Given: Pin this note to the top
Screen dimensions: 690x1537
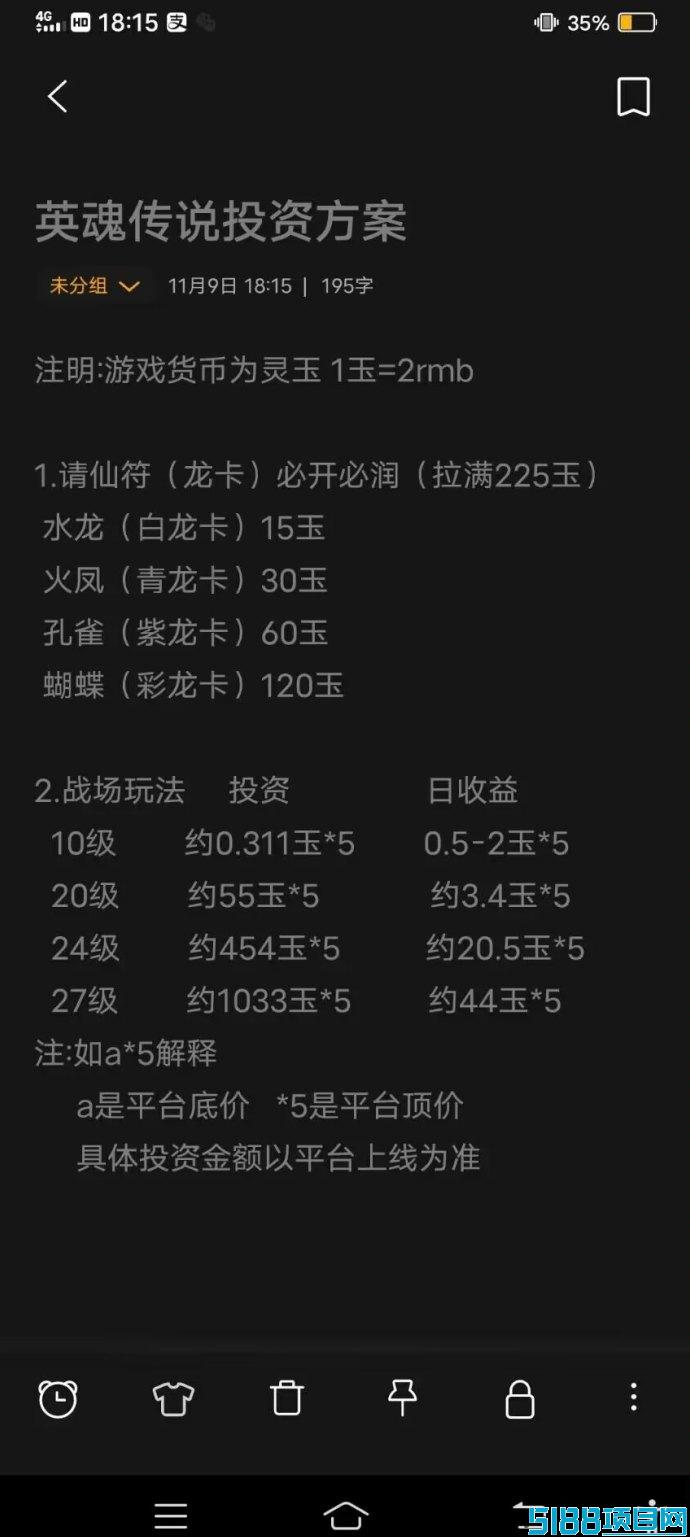Looking at the screenshot, I should 402,1396.
